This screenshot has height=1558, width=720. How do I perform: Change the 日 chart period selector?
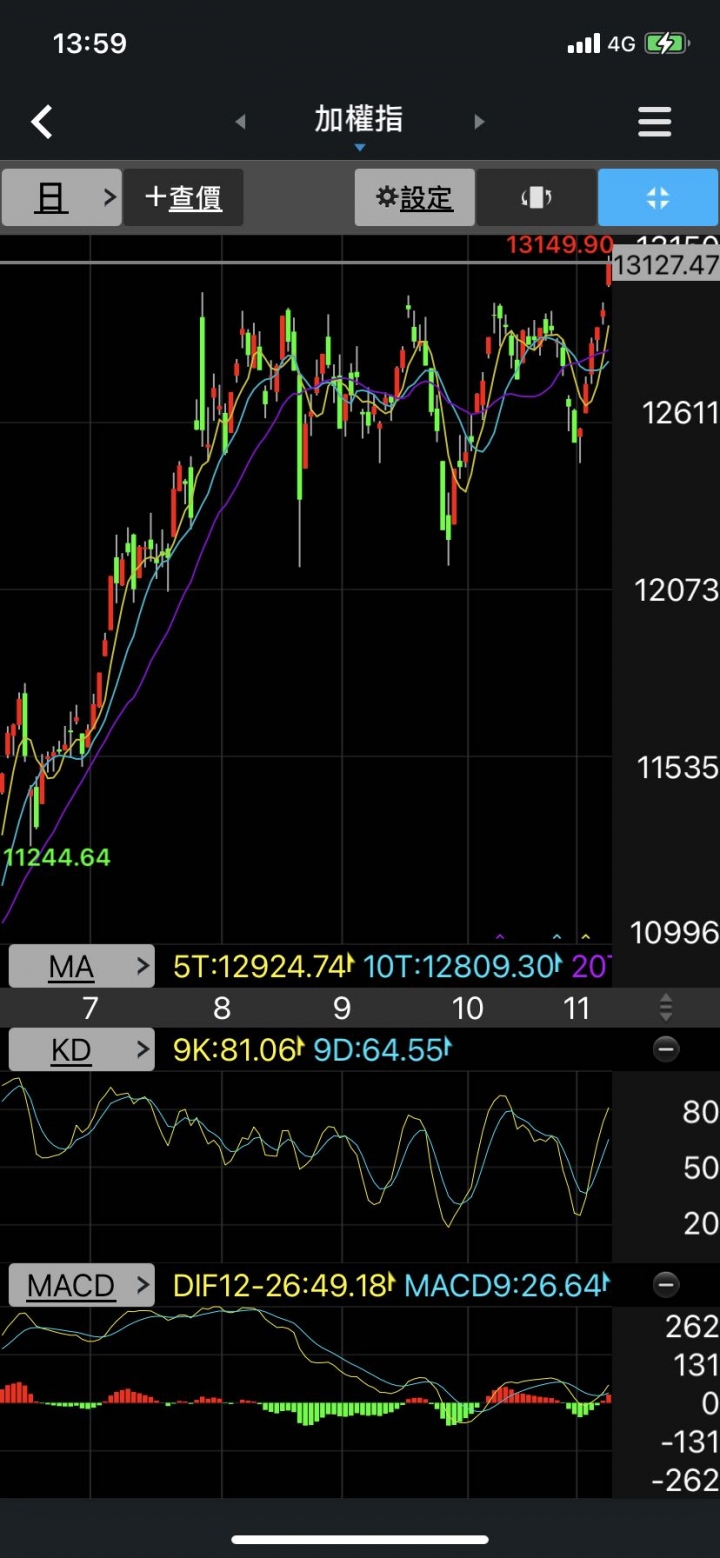point(61,197)
